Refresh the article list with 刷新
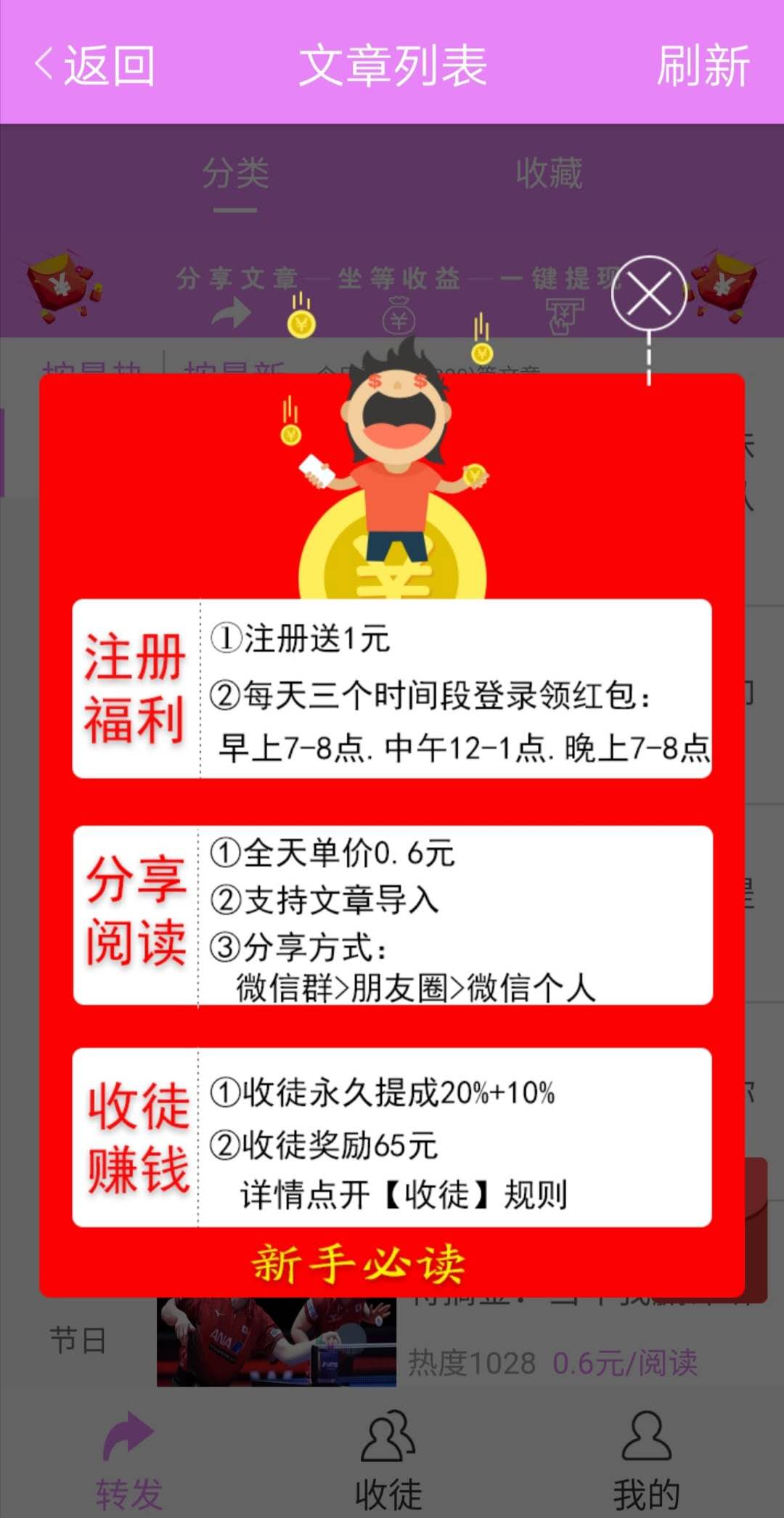 (703, 65)
